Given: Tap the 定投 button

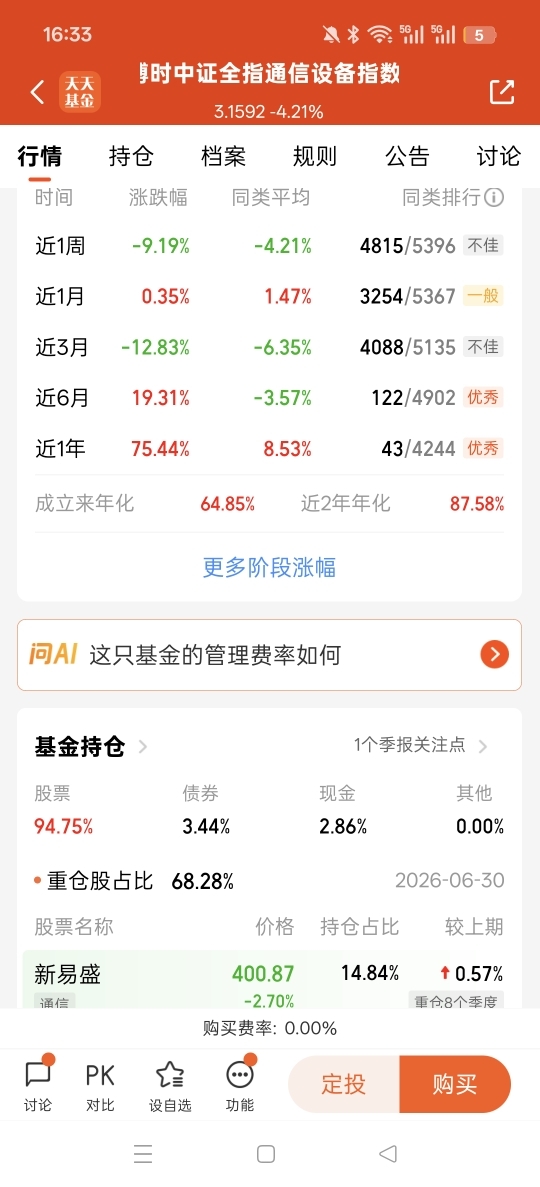Looking at the screenshot, I should (x=344, y=1084).
